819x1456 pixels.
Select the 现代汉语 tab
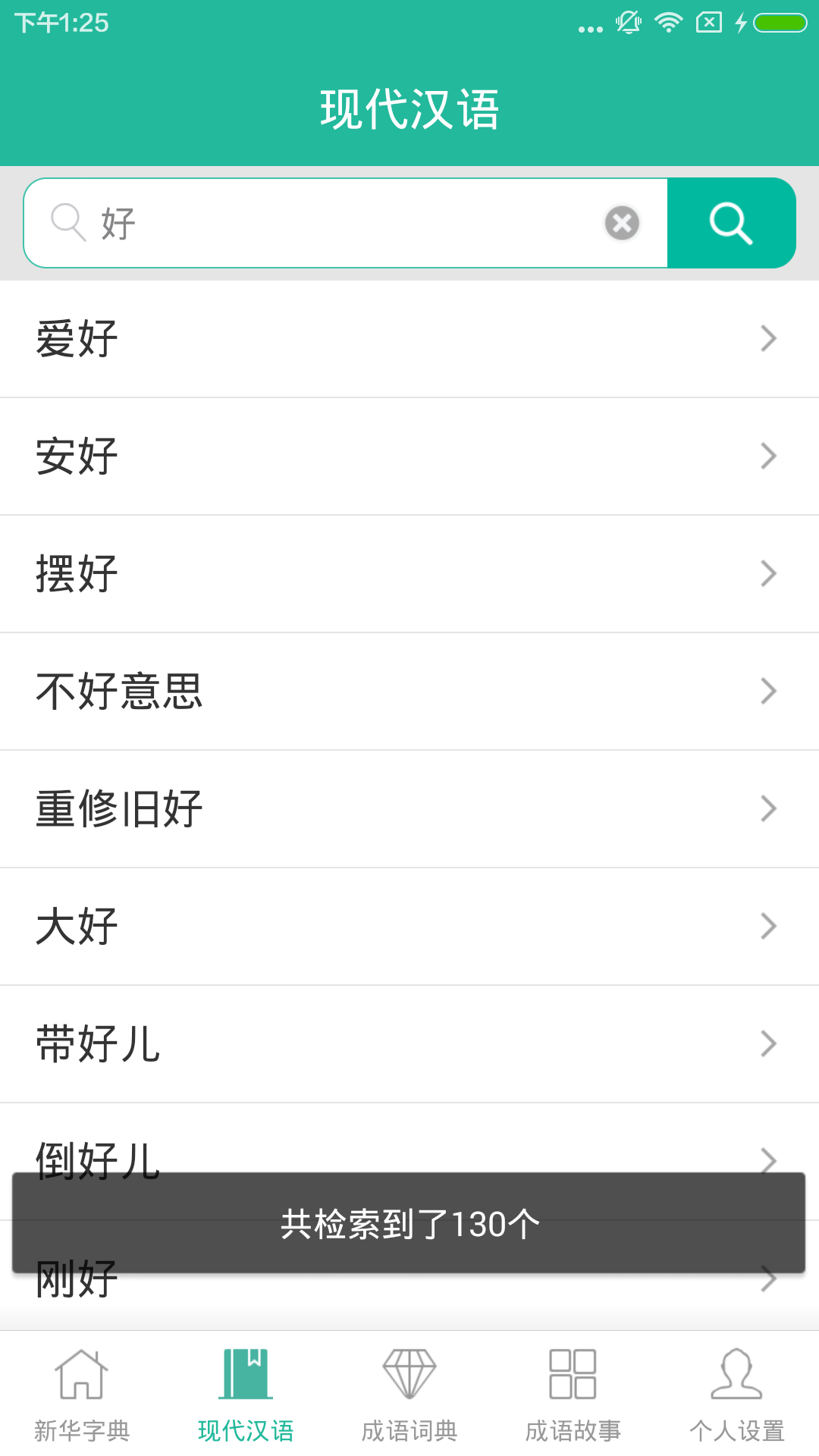coord(246,1394)
